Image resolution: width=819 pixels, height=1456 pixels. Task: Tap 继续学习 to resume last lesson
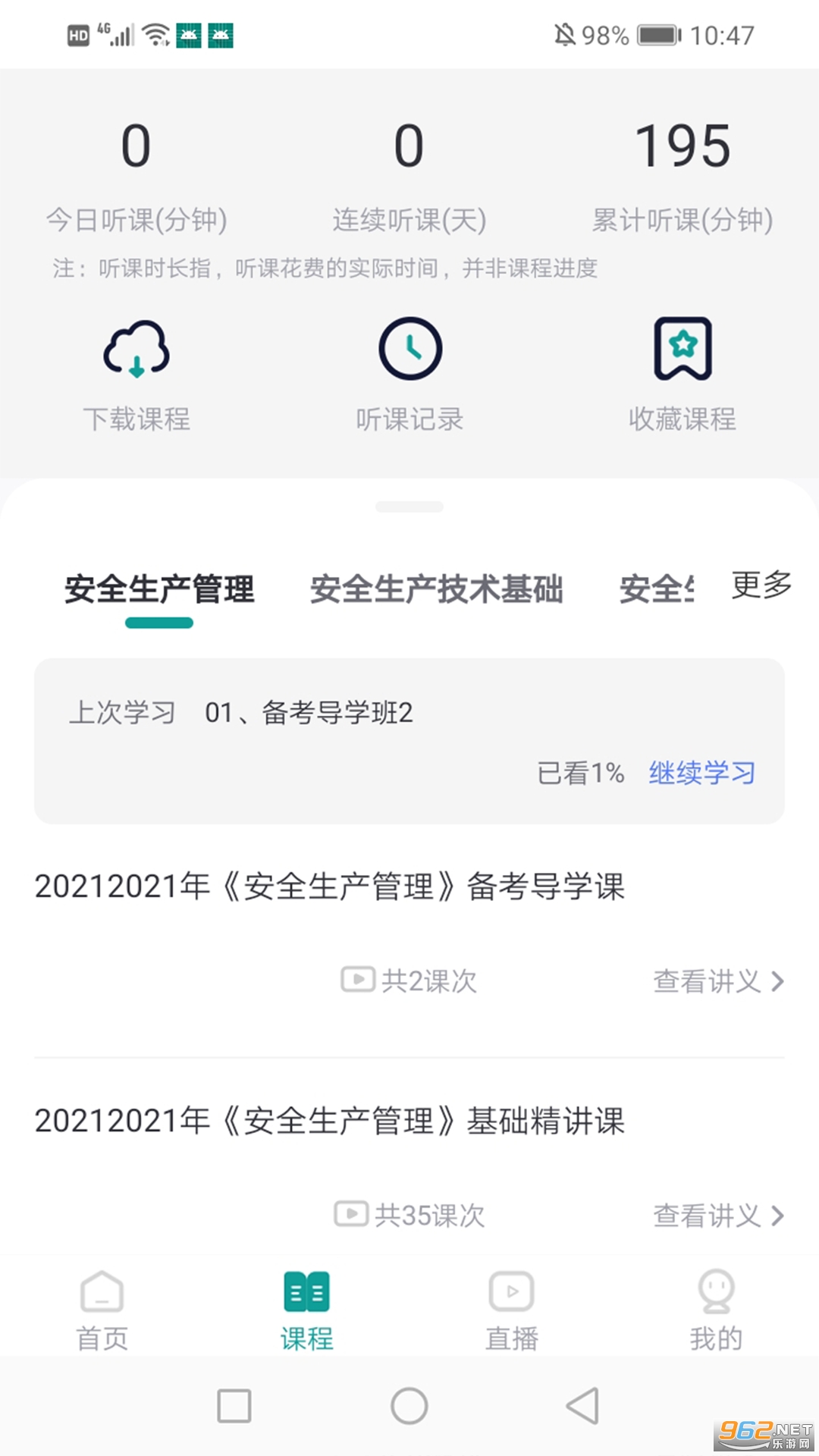pyautogui.click(x=702, y=773)
